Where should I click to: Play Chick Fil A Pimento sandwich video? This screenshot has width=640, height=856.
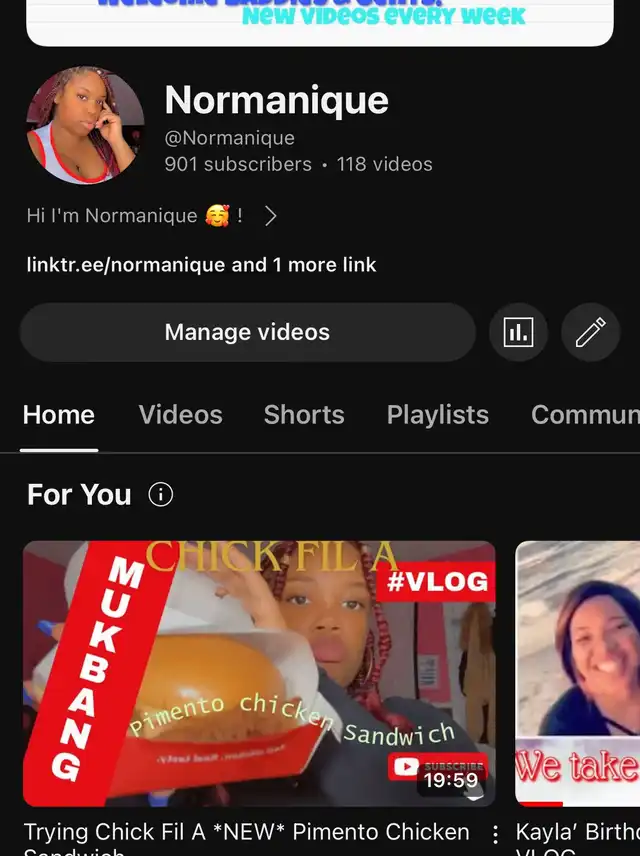(259, 673)
